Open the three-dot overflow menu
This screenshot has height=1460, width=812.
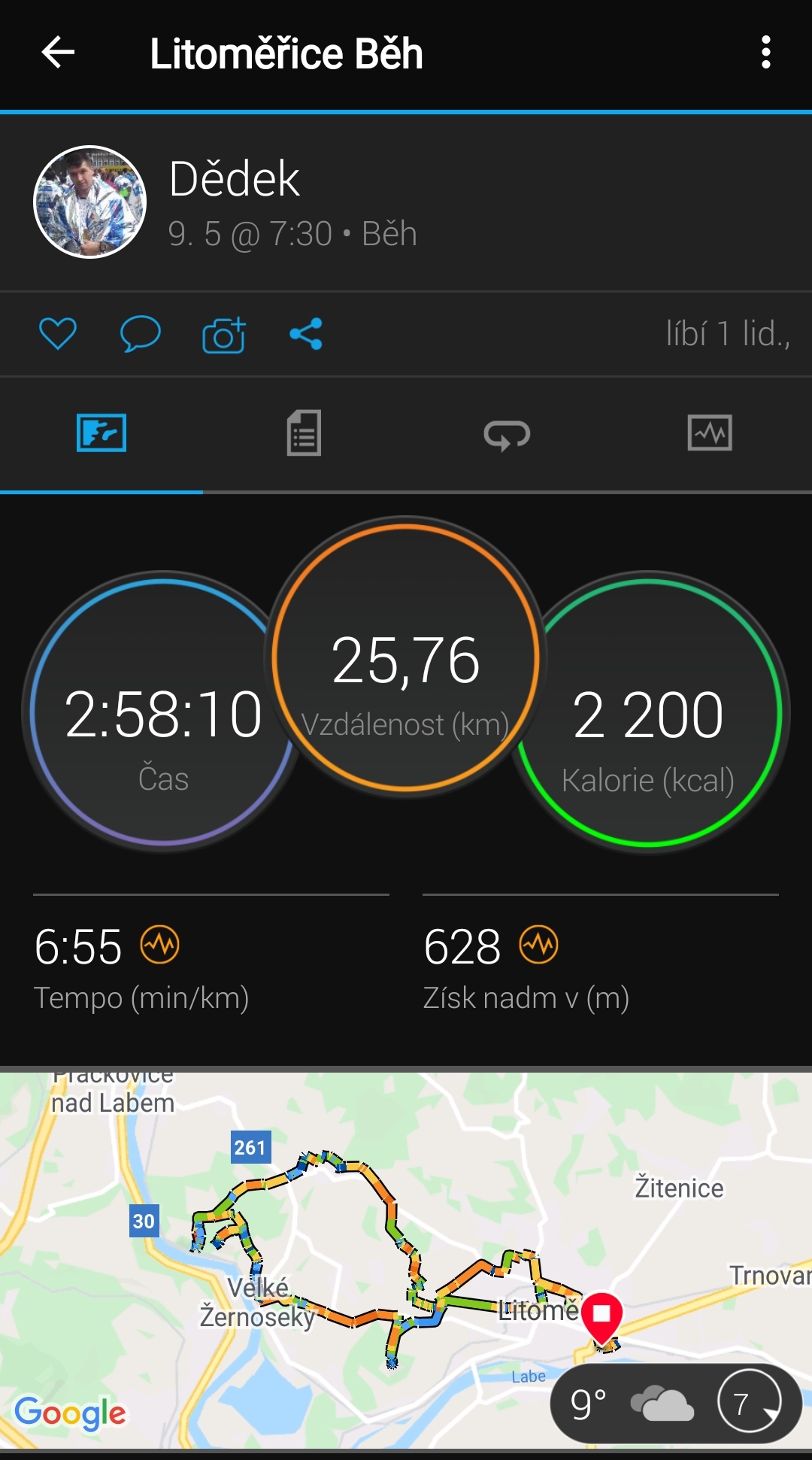pyautogui.click(x=765, y=53)
